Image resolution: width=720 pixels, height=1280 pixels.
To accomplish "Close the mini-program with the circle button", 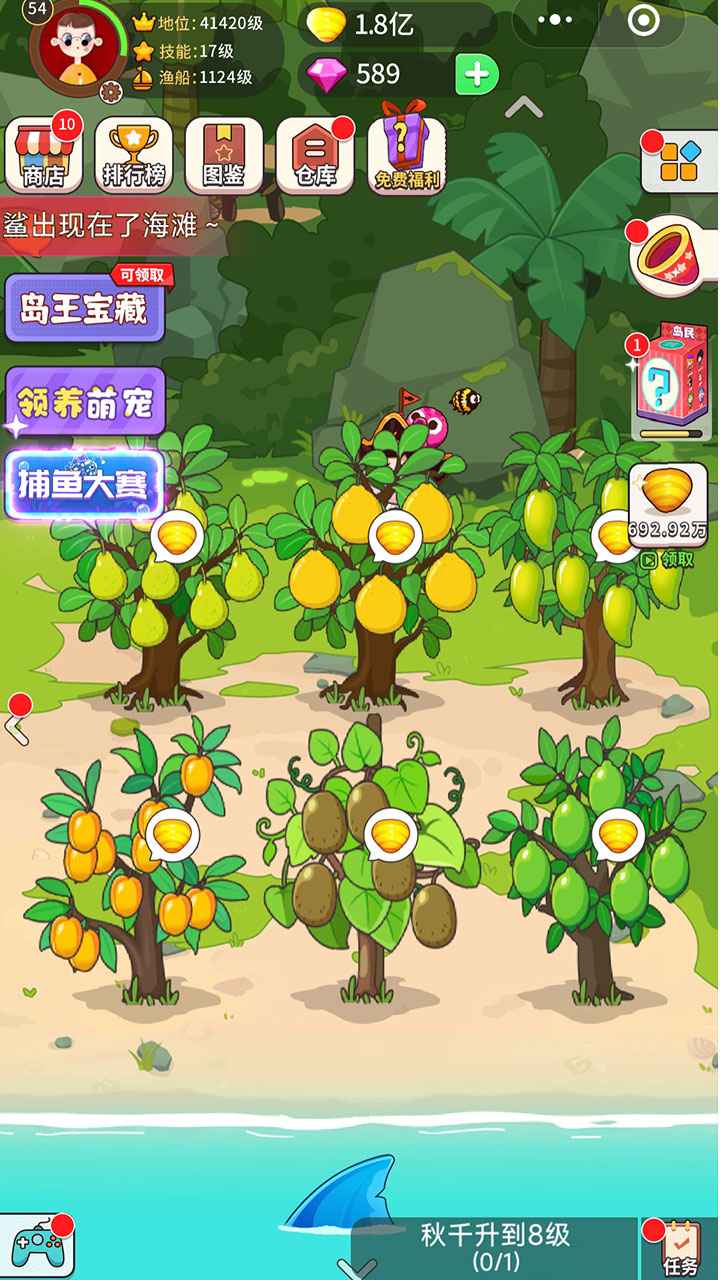I will point(643,21).
